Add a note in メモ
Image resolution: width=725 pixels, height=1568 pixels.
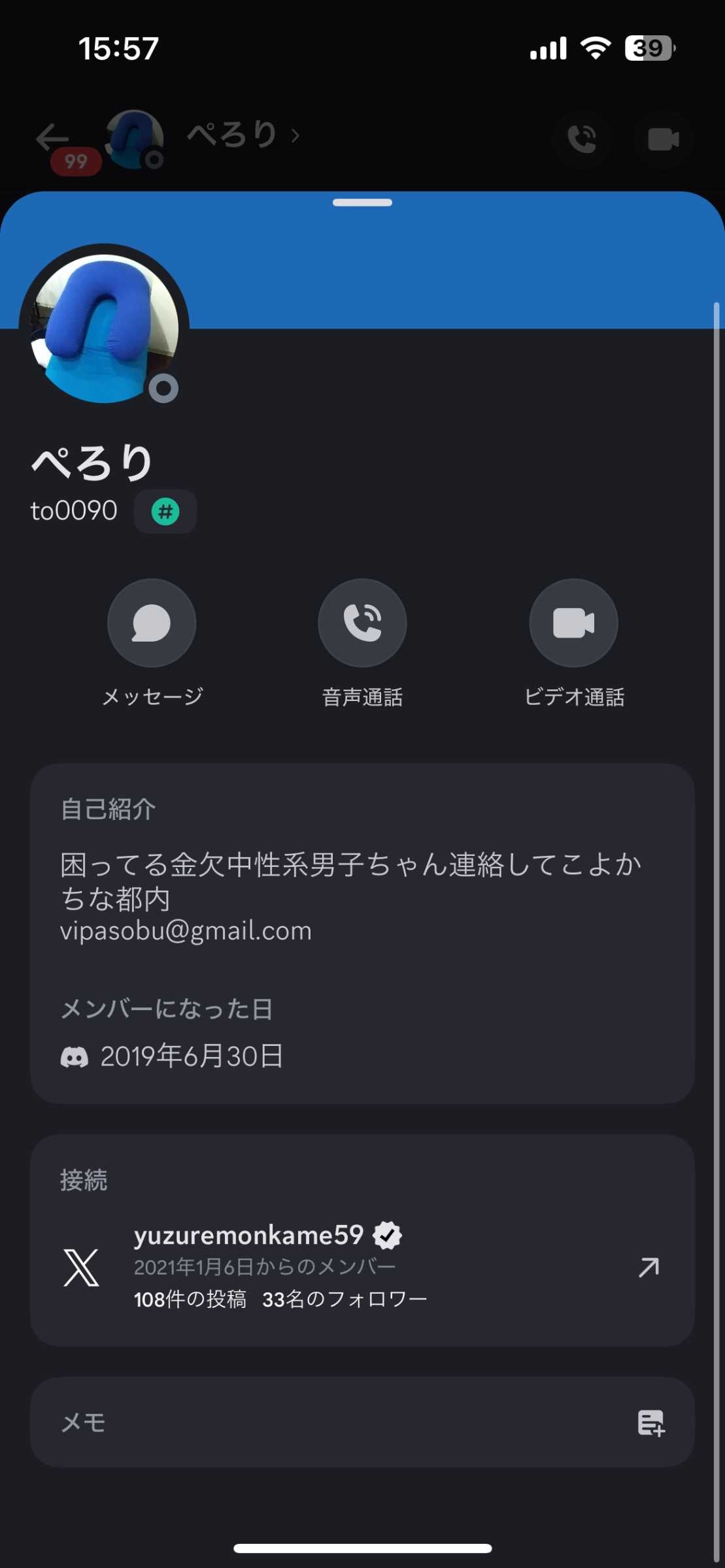(650, 1423)
